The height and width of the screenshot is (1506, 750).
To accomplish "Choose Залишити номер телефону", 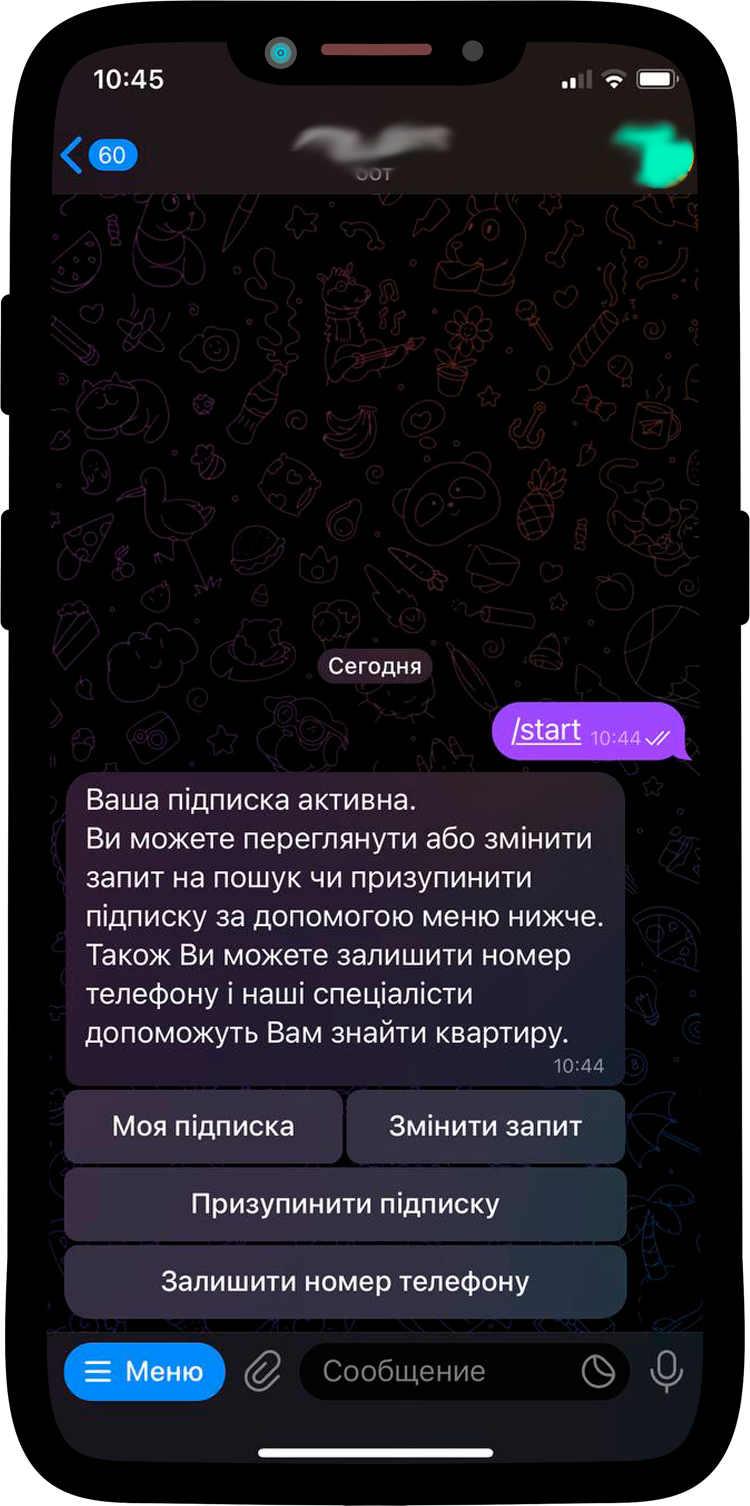I will pos(345,1281).
